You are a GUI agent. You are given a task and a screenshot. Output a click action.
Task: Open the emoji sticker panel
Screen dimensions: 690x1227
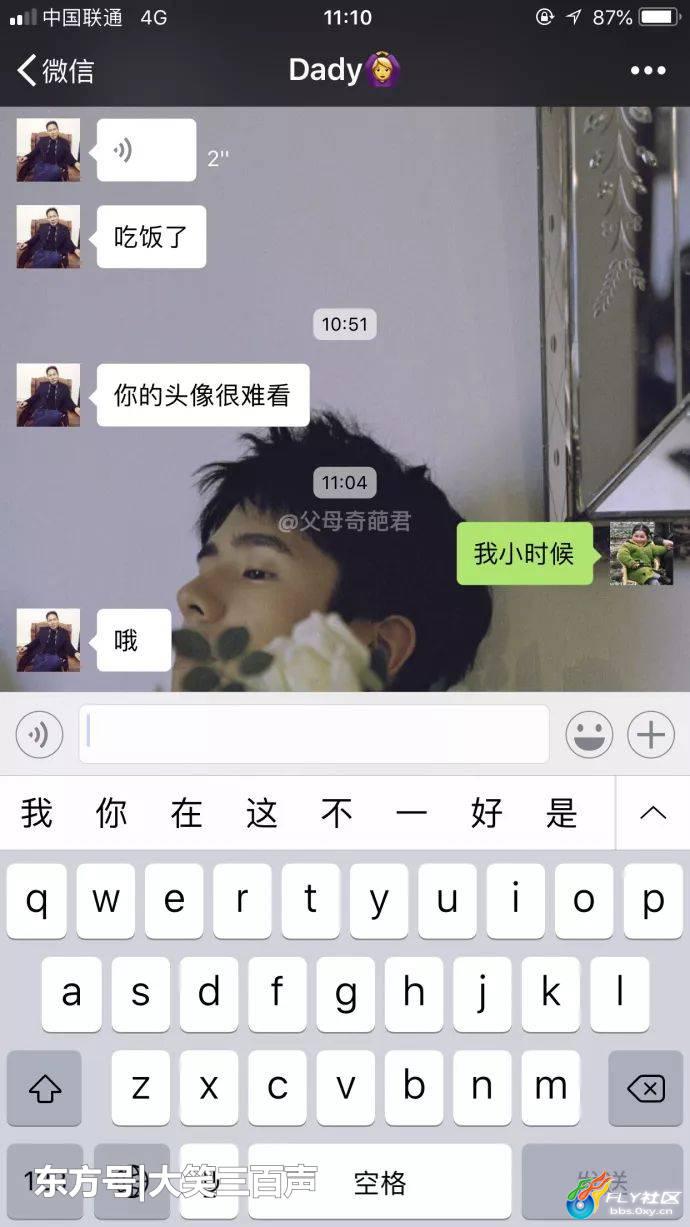tap(589, 735)
